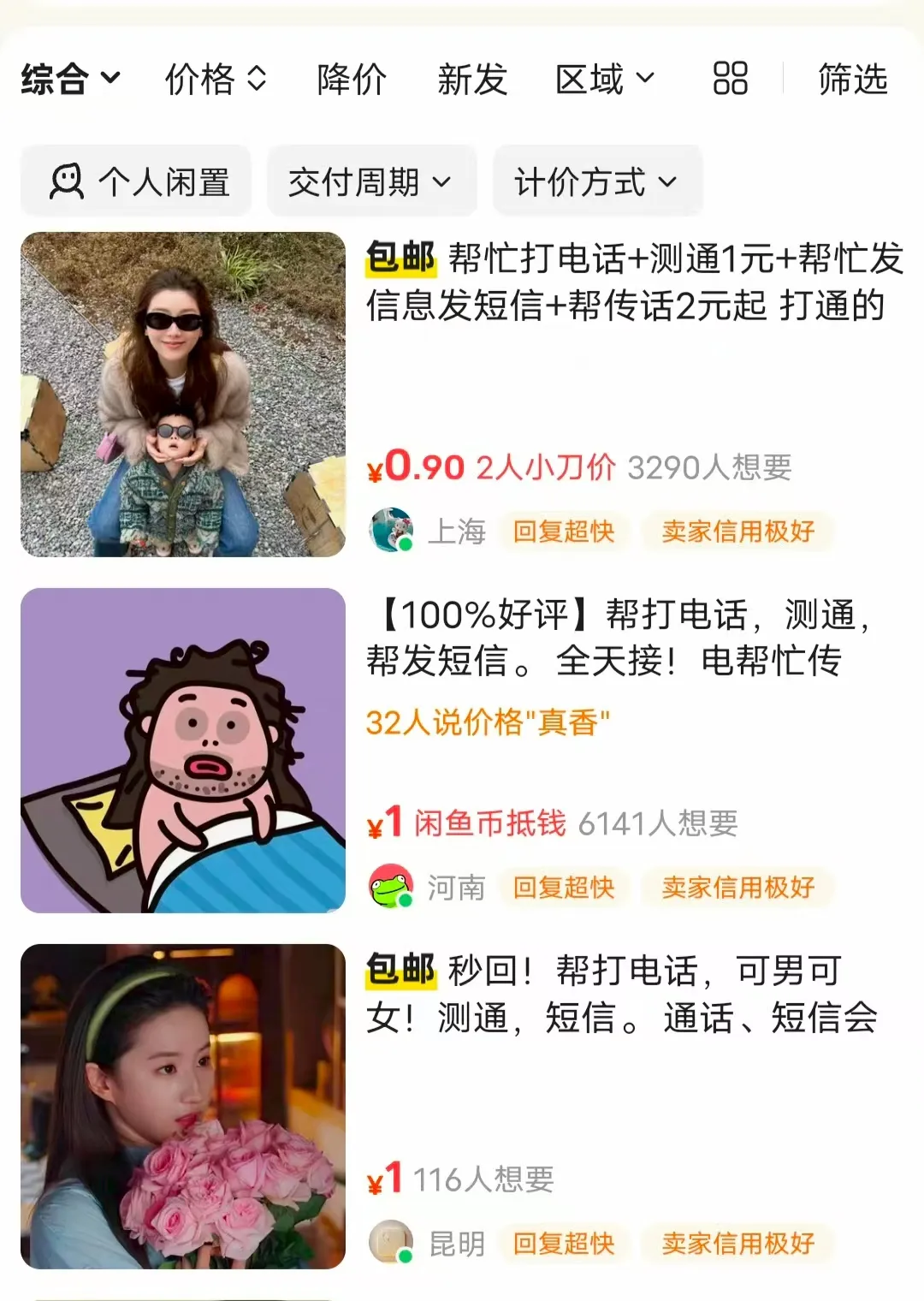This screenshot has height=1301, width=924.
Task: Click the 卖家信用极好 badge on first listing
Action: (x=738, y=531)
